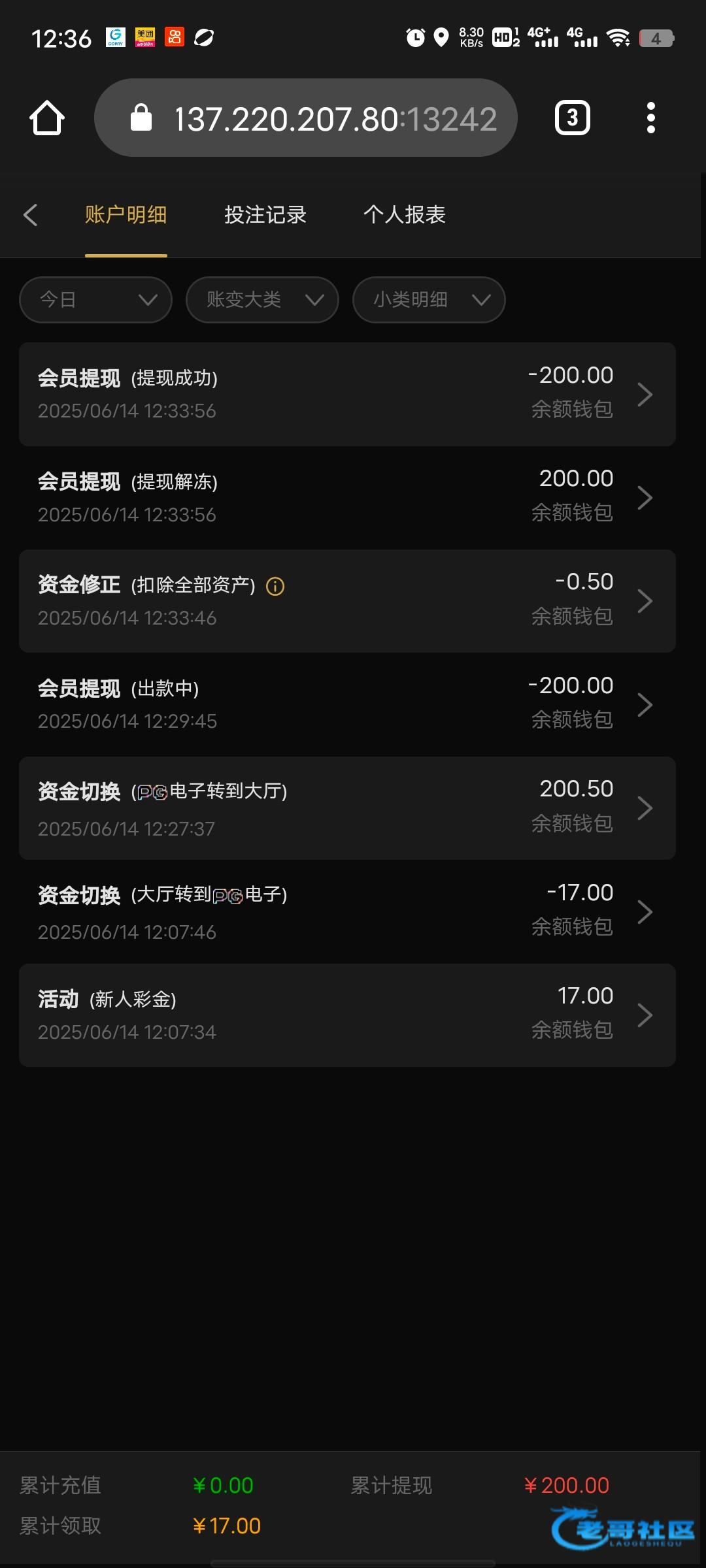
Task: Open the PG电子转到大厅 transfer record
Action: point(347,808)
